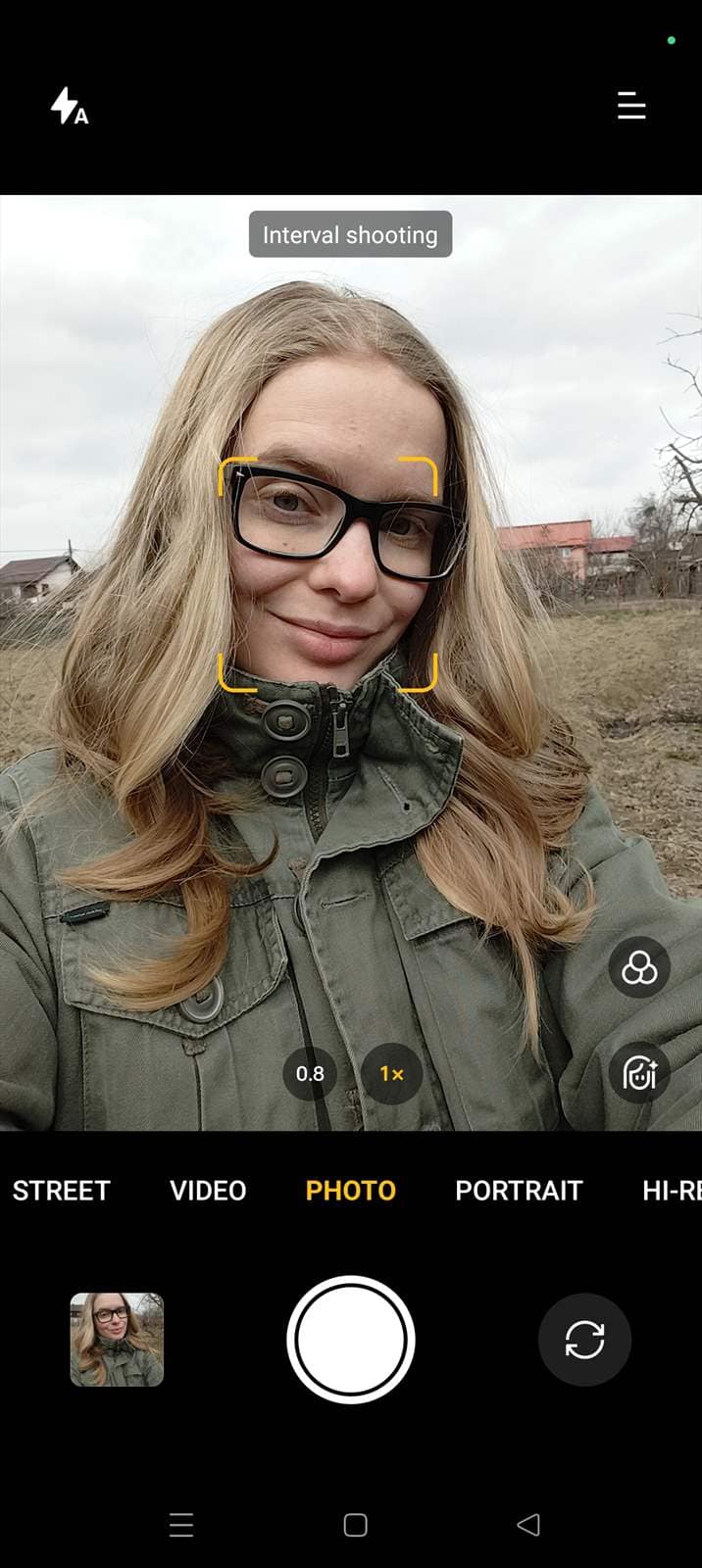The width and height of the screenshot is (702, 1568).
Task: Switch to VIDEO mode
Action: tap(208, 1191)
